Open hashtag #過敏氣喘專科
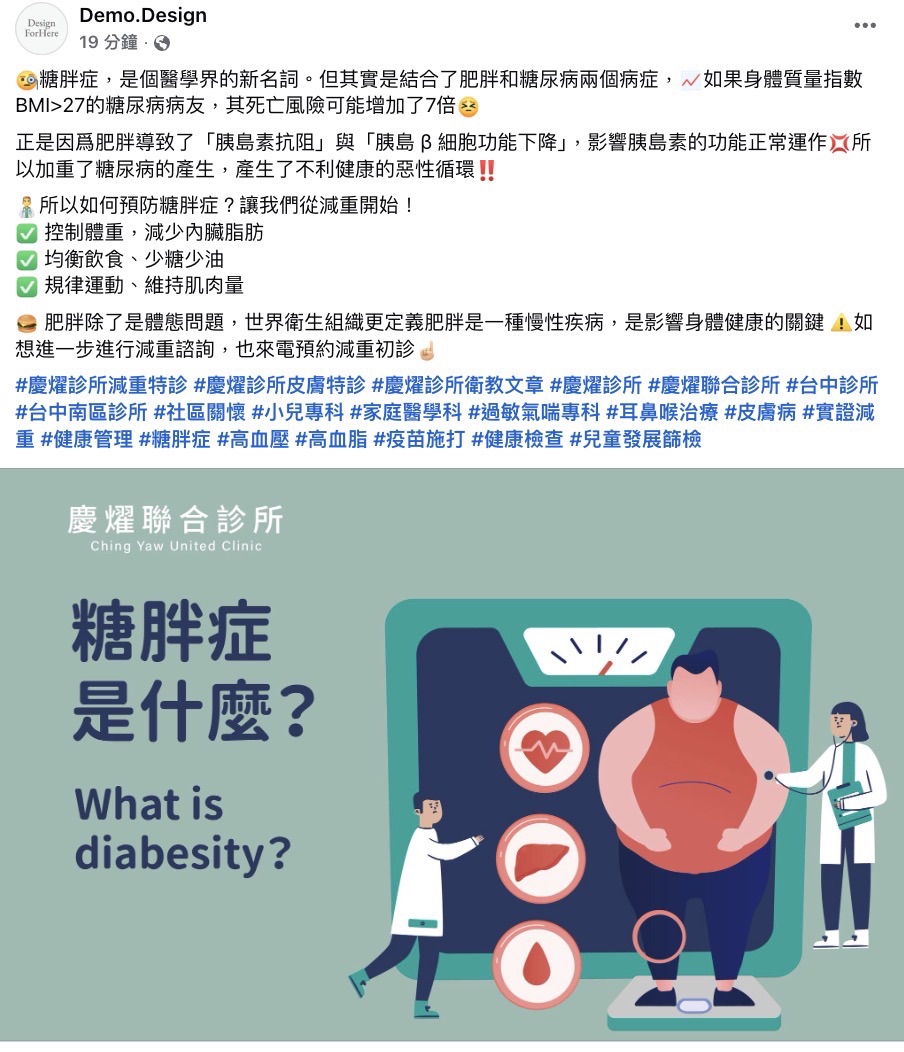904x1052 pixels. pos(534,412)
